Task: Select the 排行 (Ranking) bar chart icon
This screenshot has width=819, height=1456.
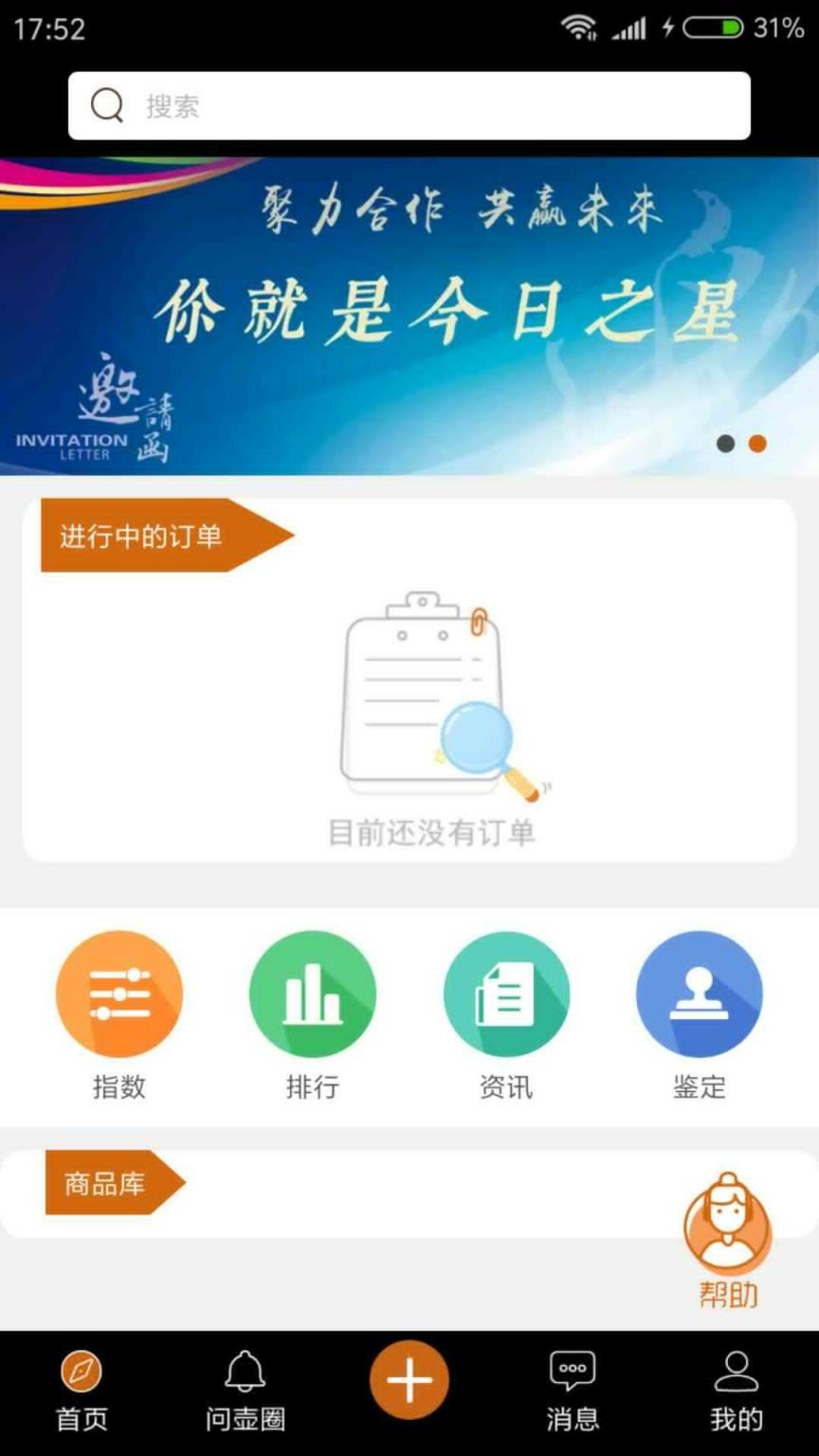Action: point(313,992)
